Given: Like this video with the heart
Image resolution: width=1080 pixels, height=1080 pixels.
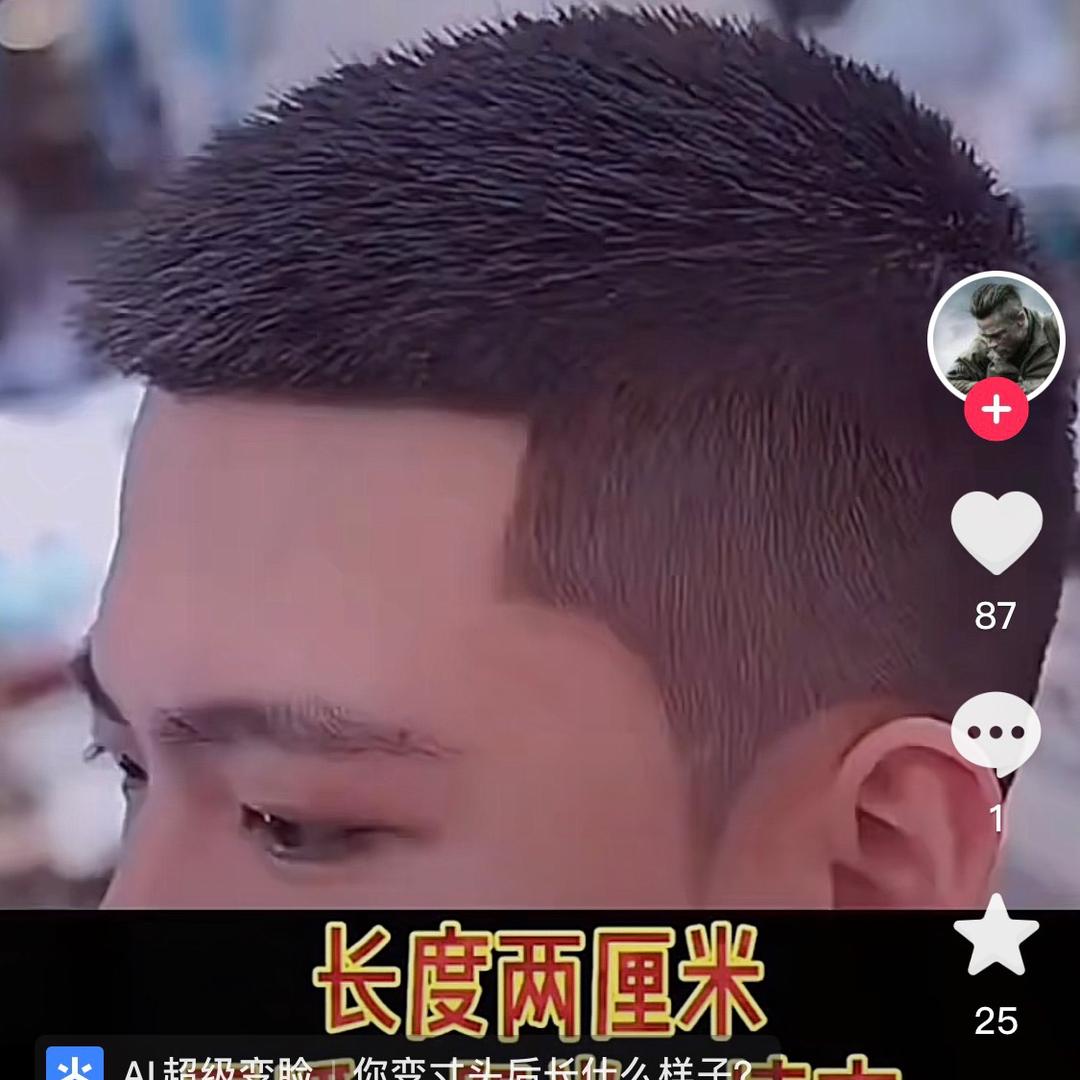Looking at the screenshot, I should click(x=996, y=532).
